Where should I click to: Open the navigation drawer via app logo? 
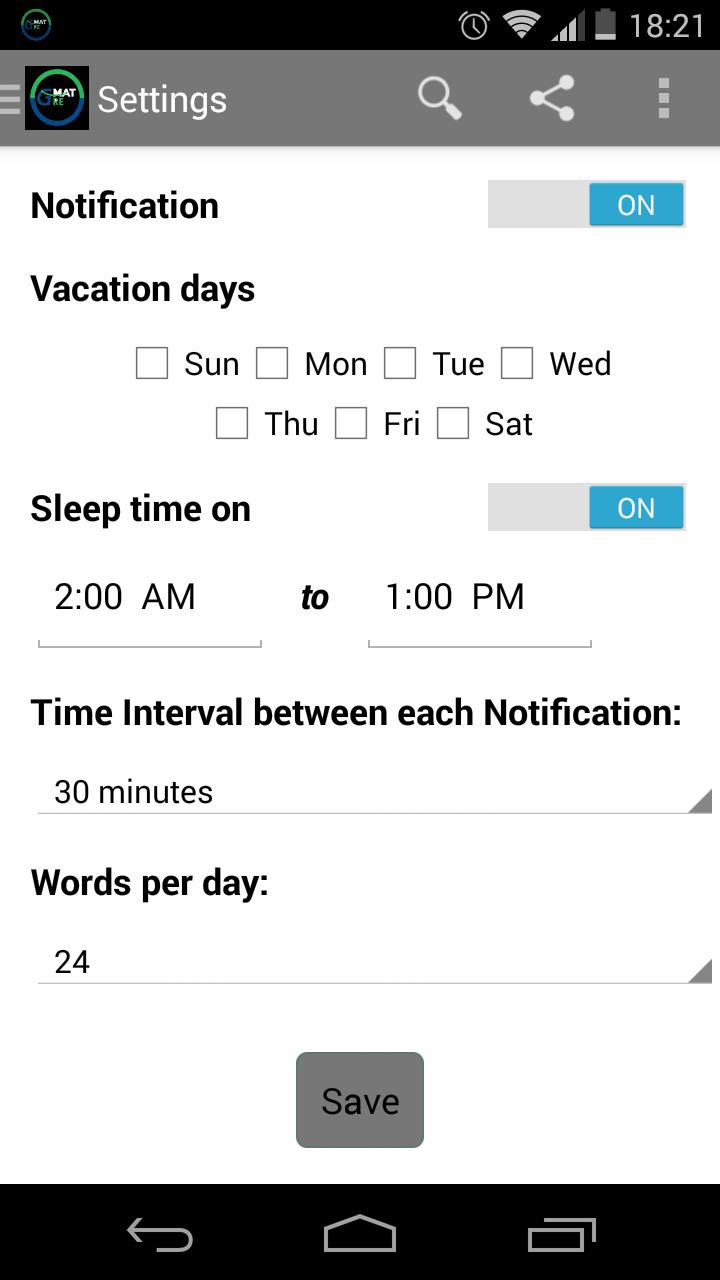pos(56,98)
